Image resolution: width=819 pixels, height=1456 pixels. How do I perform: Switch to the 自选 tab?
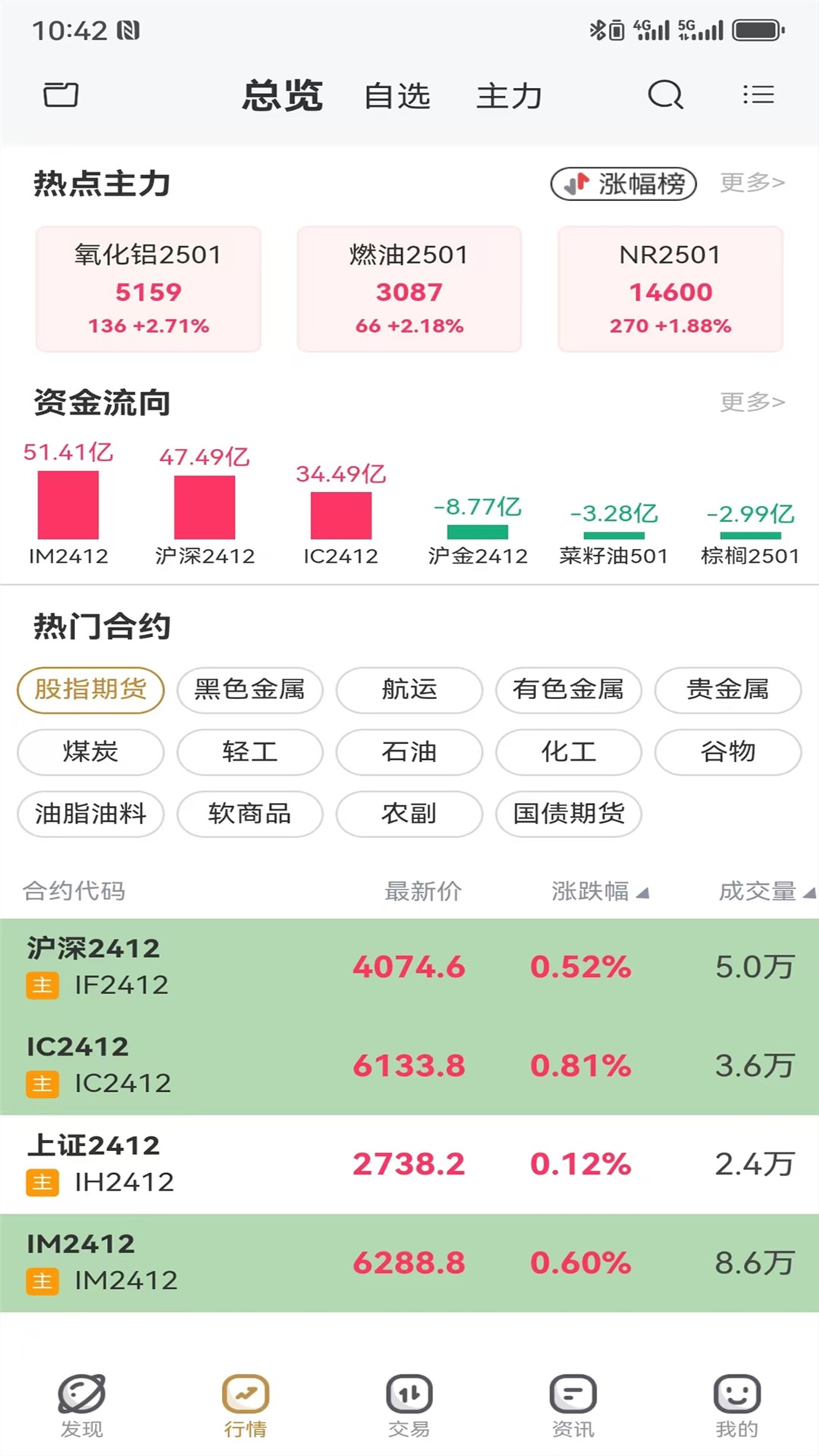click(x=397, y=96)
